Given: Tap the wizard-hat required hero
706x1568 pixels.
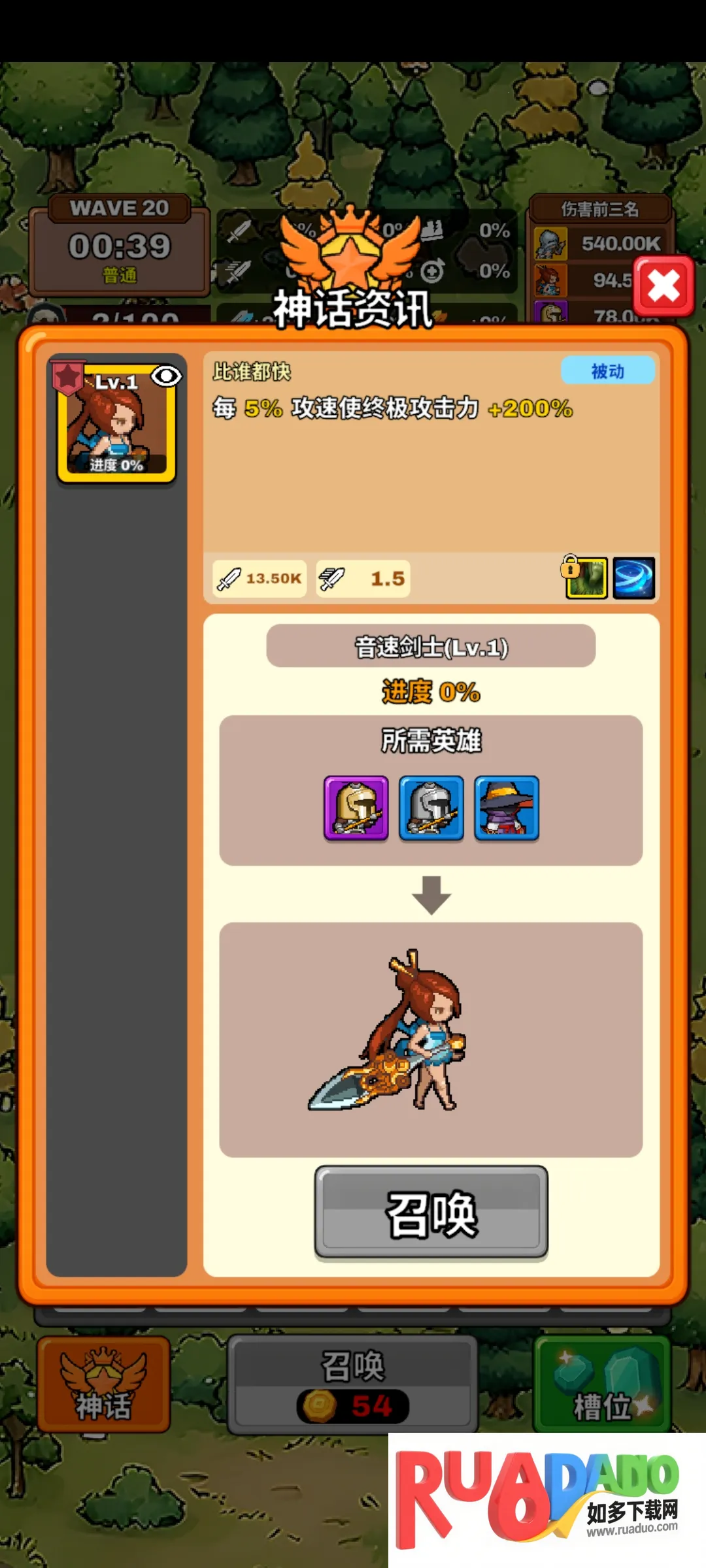Looking at the screenshot, I should (x=507, y=808).
